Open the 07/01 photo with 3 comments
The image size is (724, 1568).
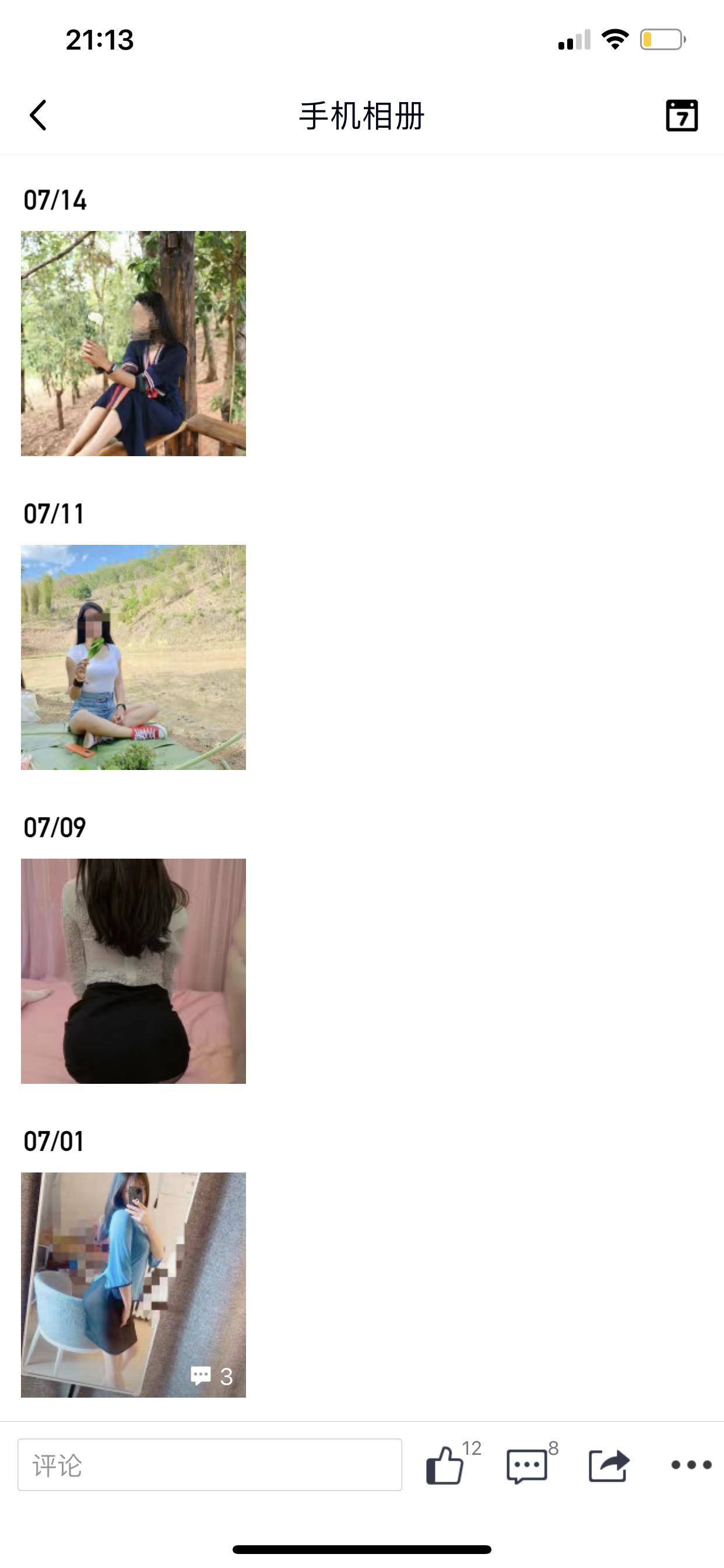pos(133,1285)
